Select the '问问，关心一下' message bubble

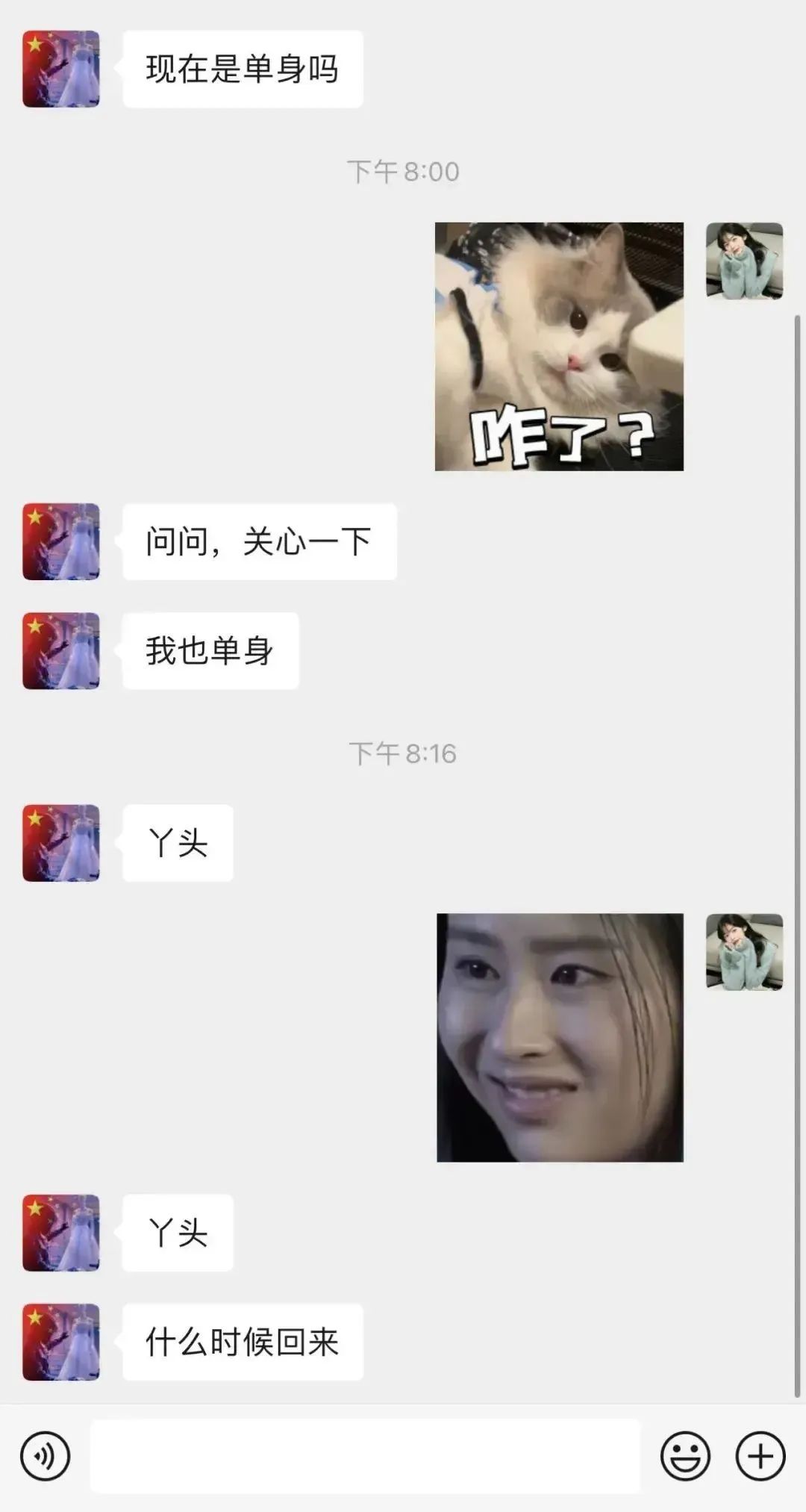point(257,543)
